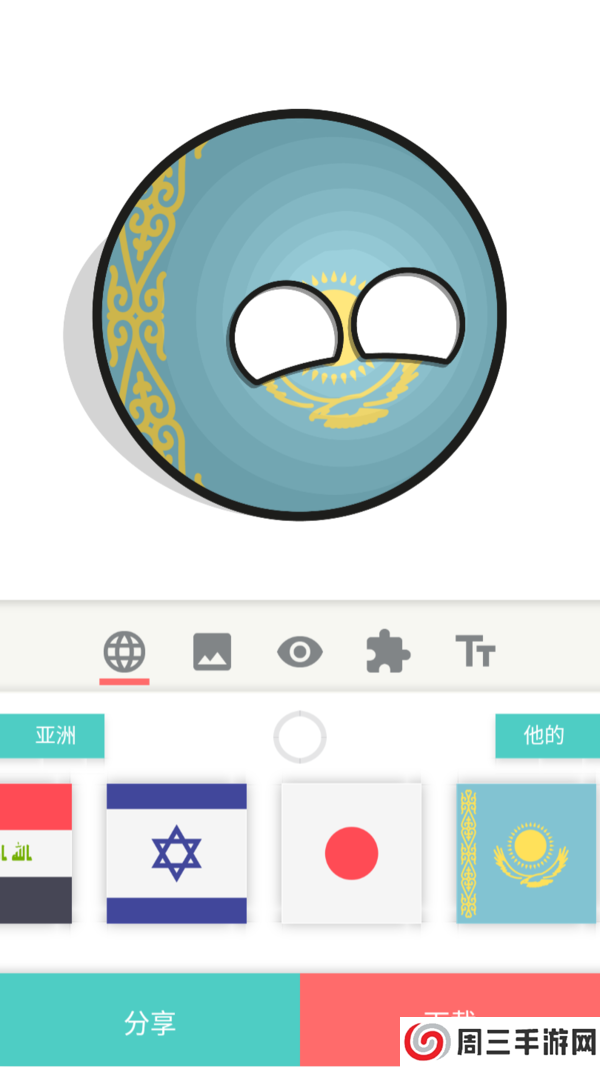Switch to the eyes tab
This screenshot has height=1067, width=600.
299,653
